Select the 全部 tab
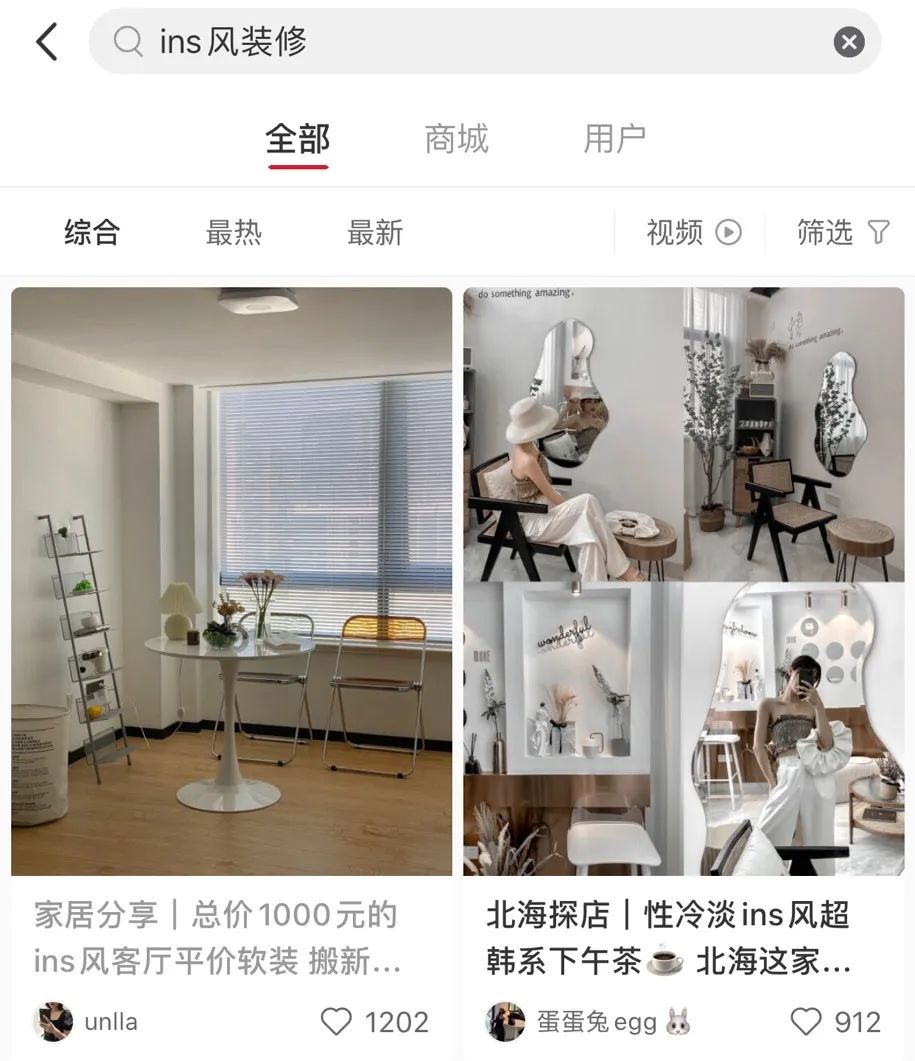915x1061 pixels. [298, 139]
